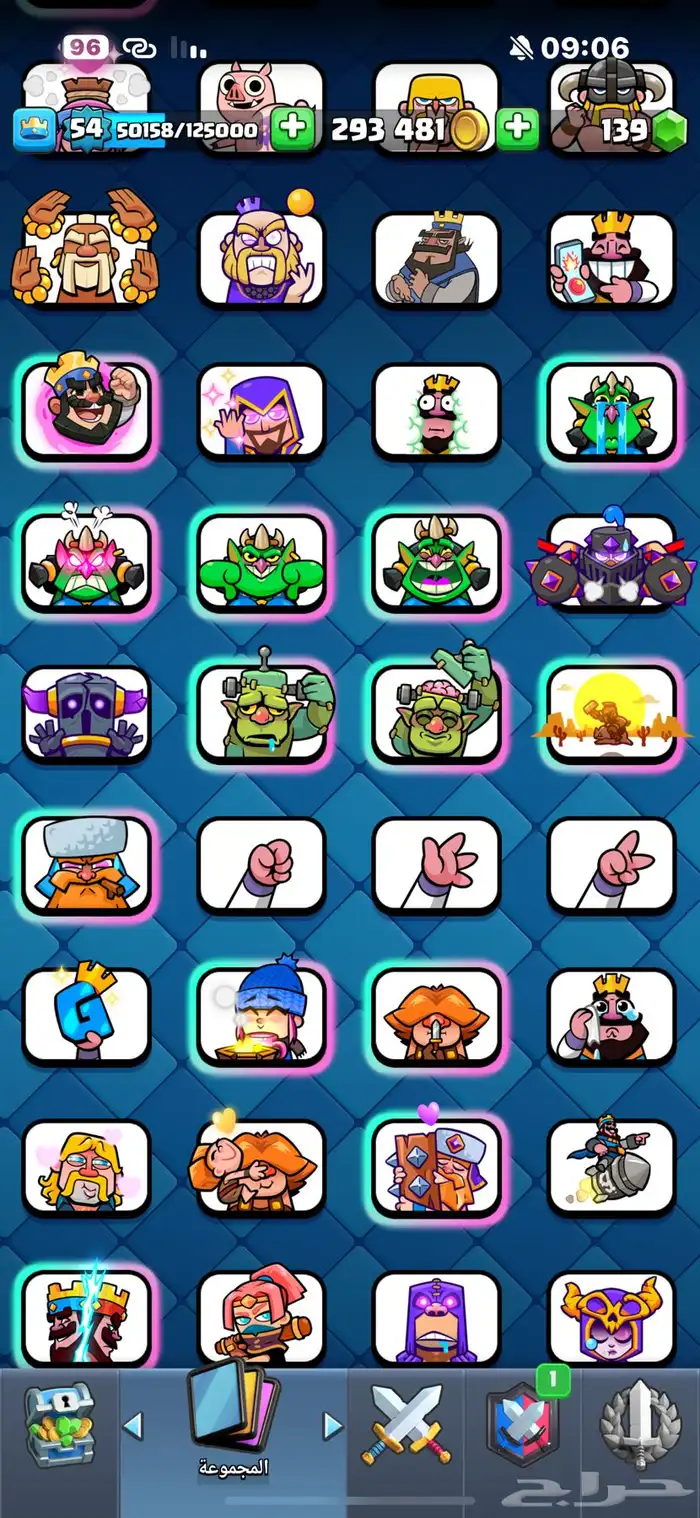Select the blue letter G emote
The image size is (700, 1518).
coord(86,1017)
